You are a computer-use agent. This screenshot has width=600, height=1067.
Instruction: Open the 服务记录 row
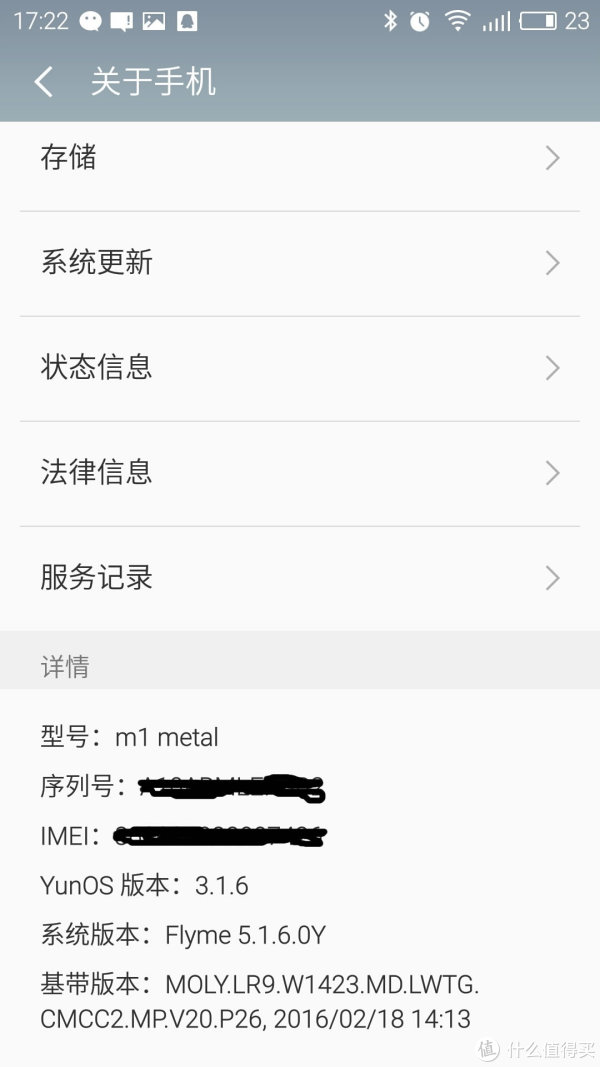coord(300,578)
